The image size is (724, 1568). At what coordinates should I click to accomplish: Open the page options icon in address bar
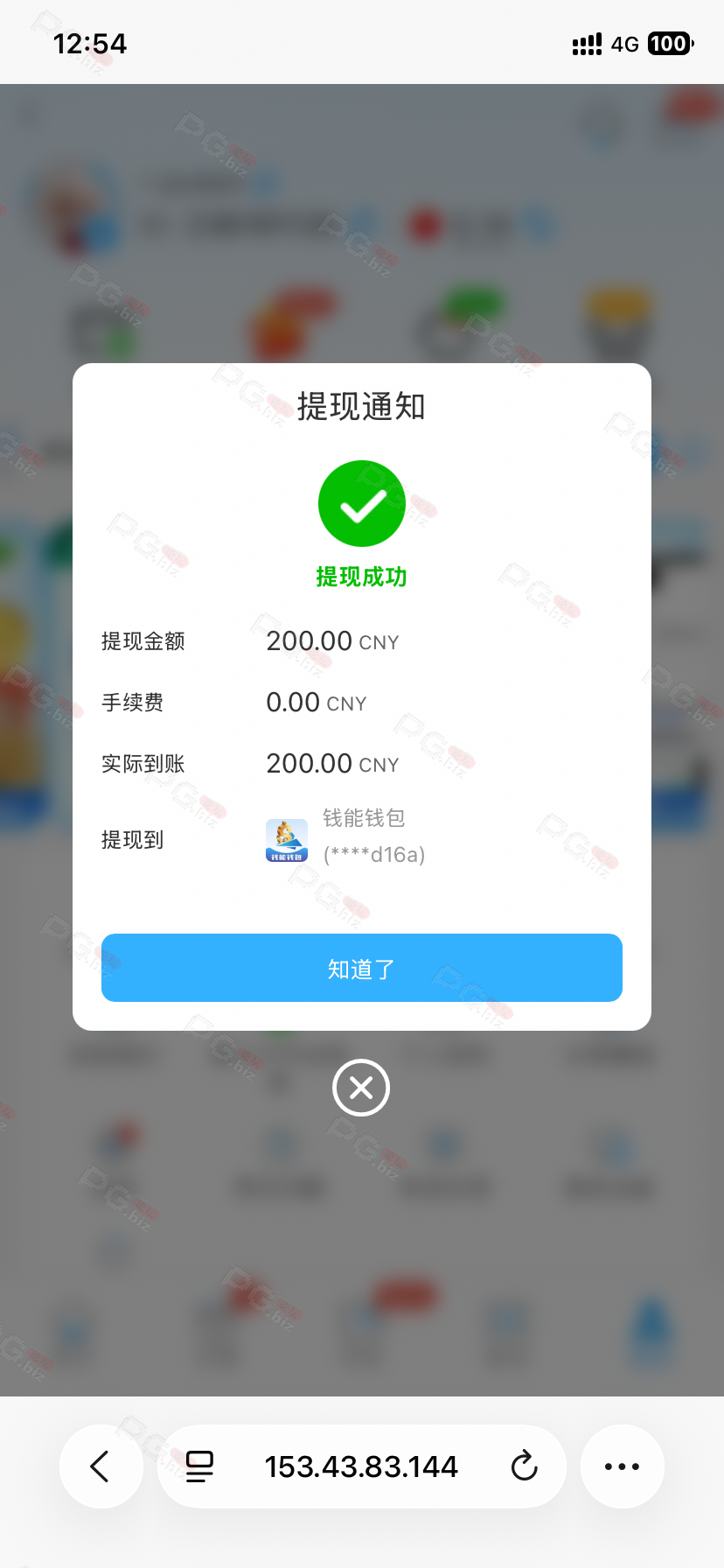tap(199, 1466)
